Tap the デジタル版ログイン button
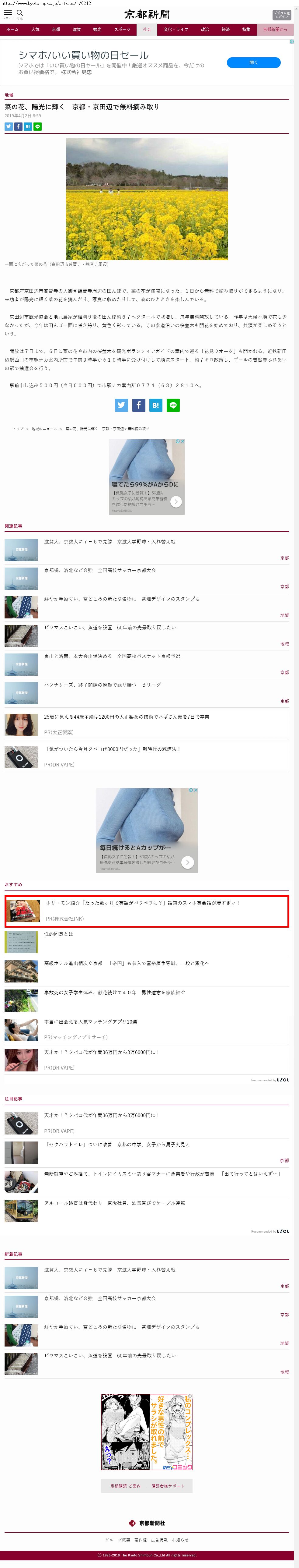Screen dimensions: 299x1568 coord(281,14)
